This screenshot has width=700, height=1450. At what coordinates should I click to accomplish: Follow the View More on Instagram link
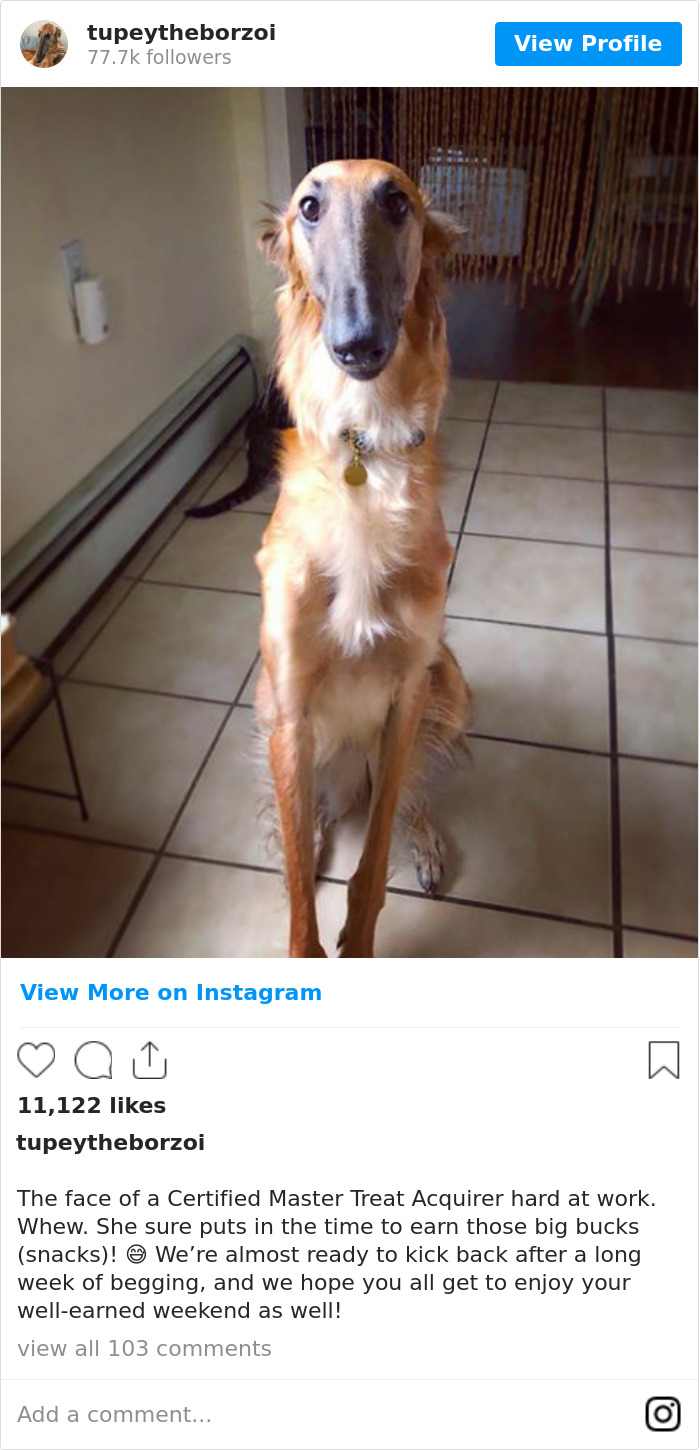click(171, 992)
